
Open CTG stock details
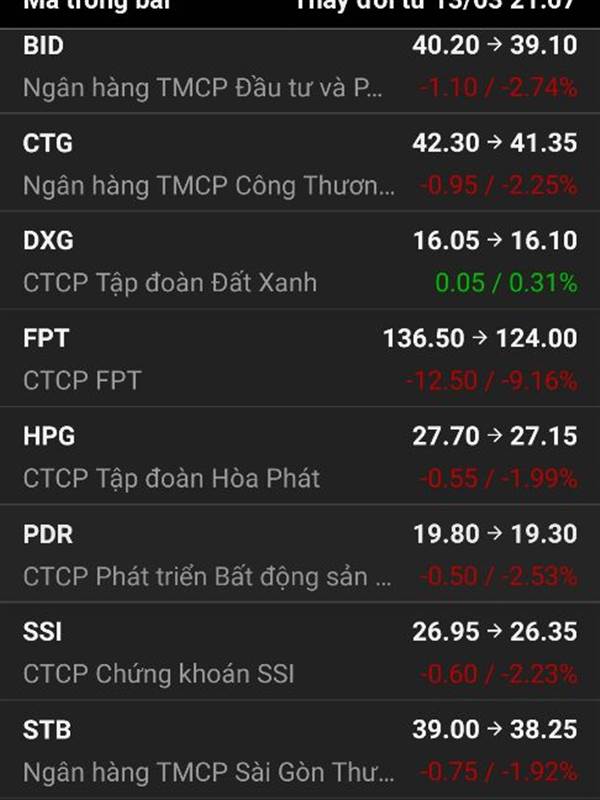pyautogui.click(x=300, y=164)
